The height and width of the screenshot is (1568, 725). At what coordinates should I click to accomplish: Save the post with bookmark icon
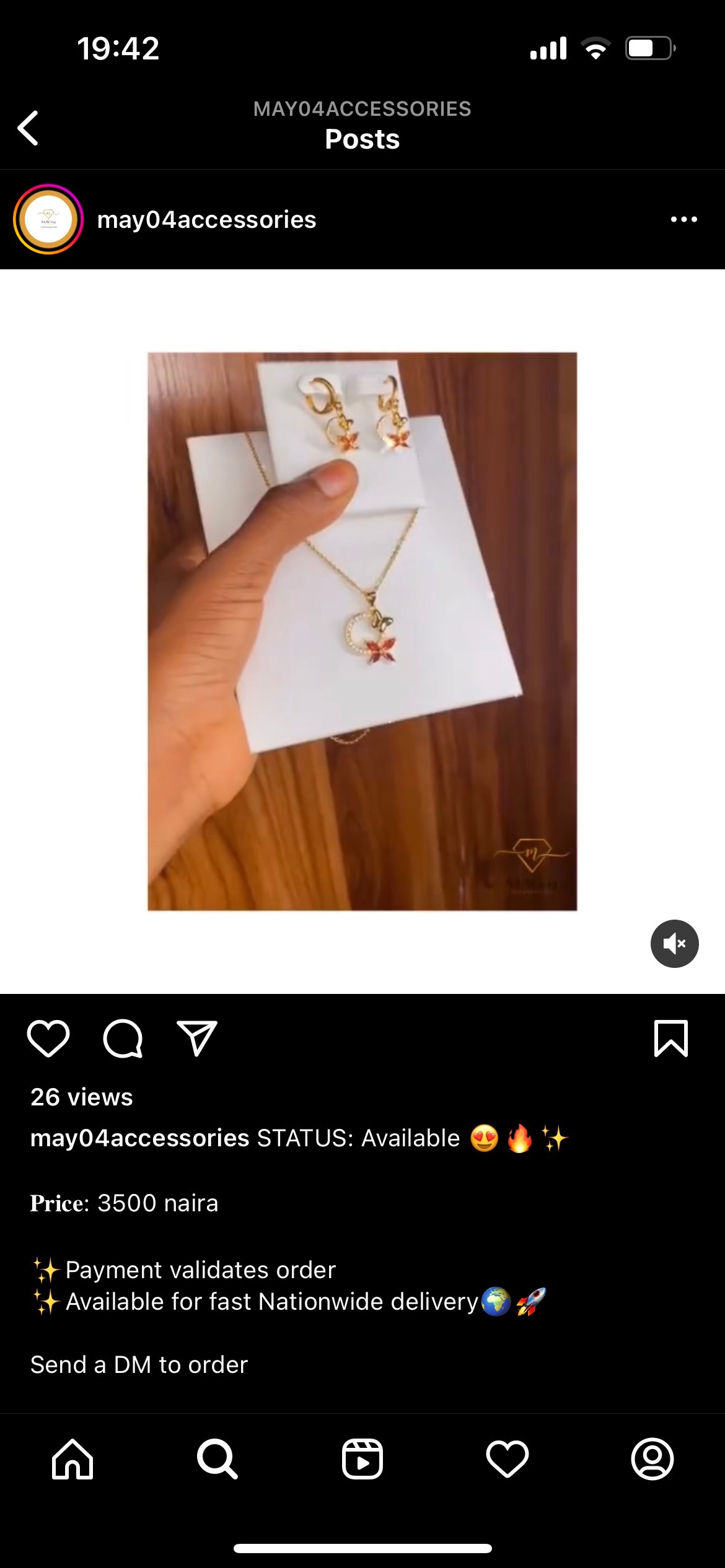[x=671, y=1039]
